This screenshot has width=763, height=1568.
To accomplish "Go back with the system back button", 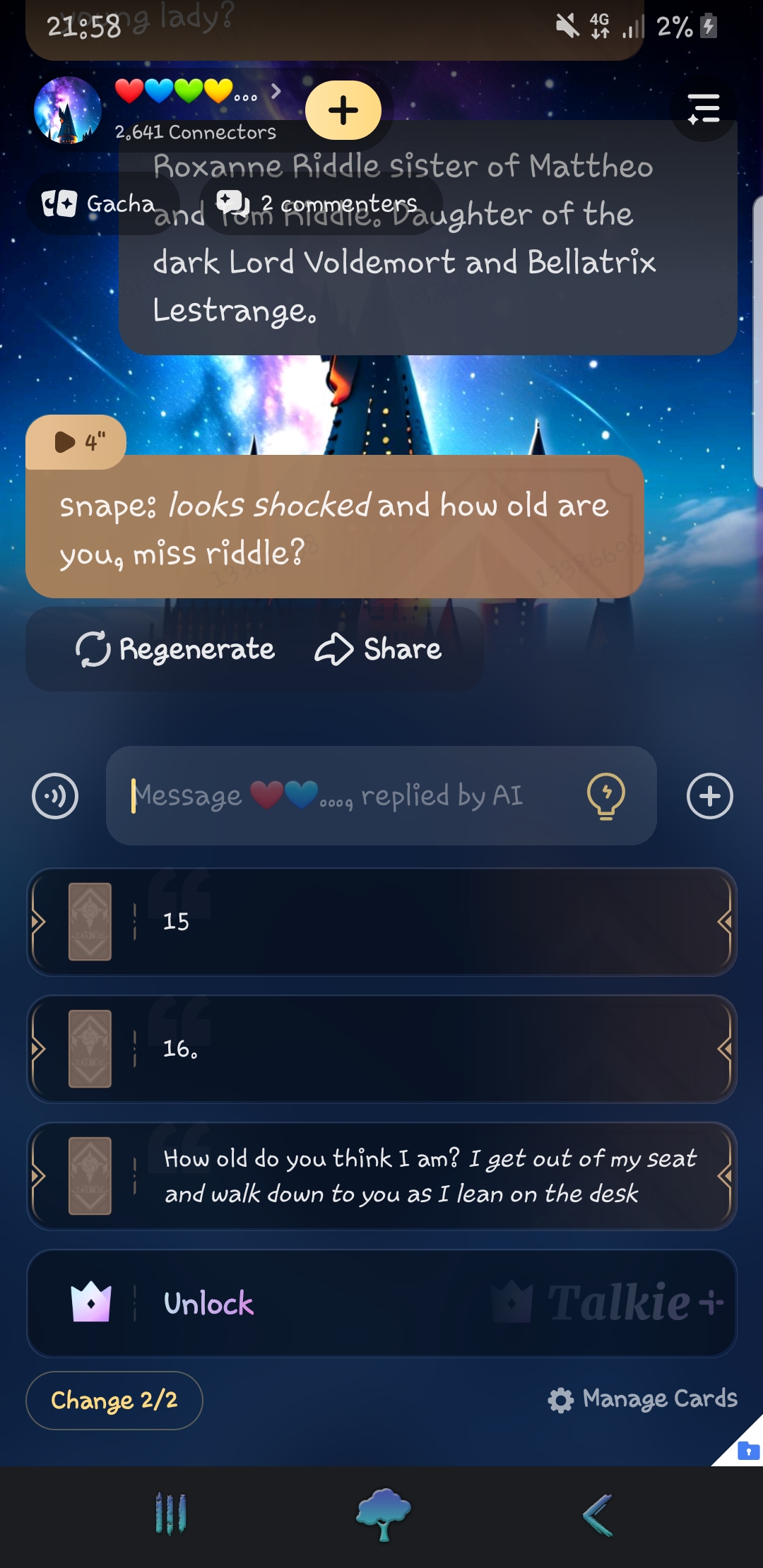I will click(598, 1516).
